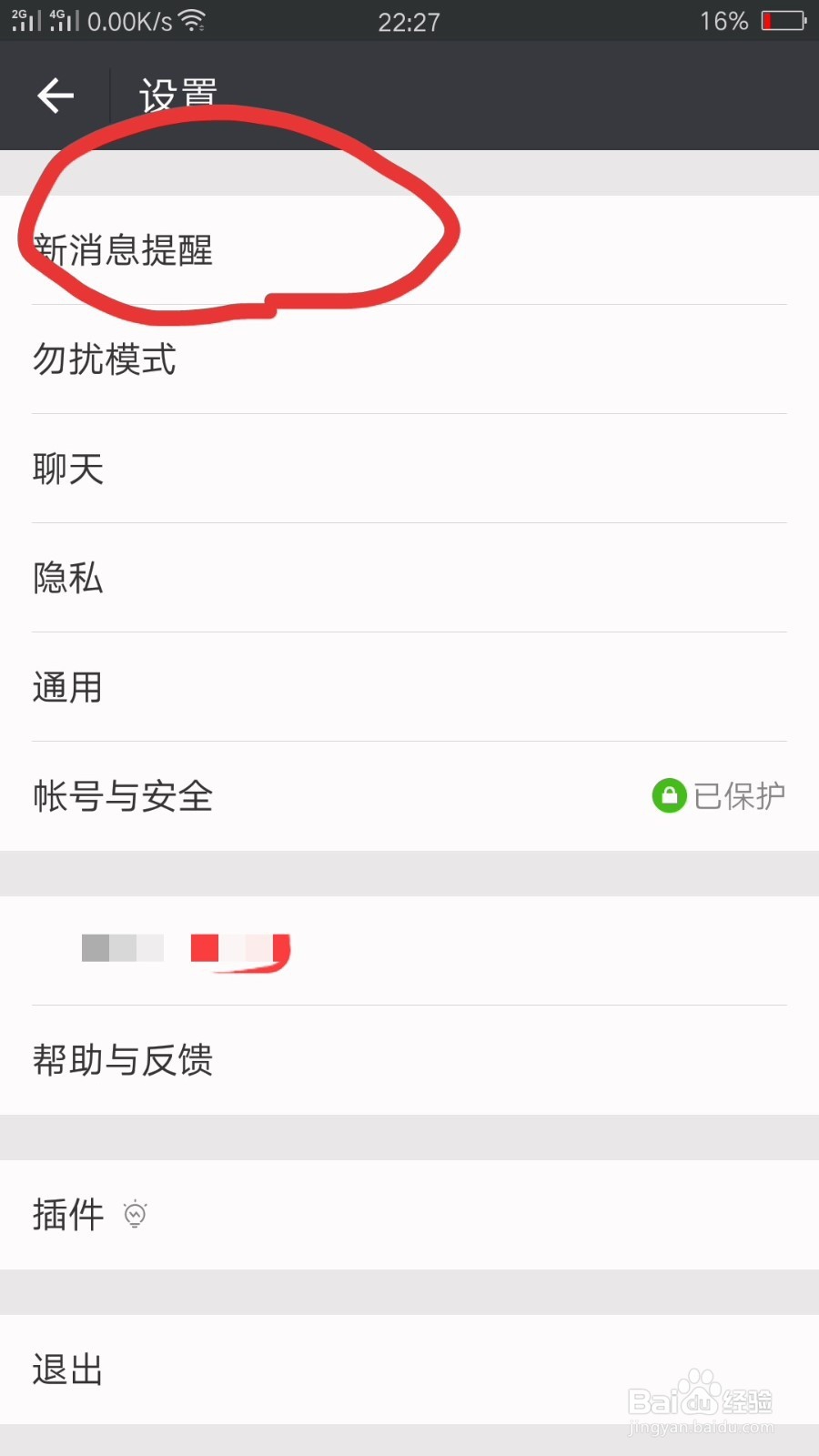This screenshot has width=819, height=1456.
Task: Open the 帮助与反馈 help page
Action: coord(124,1059)
